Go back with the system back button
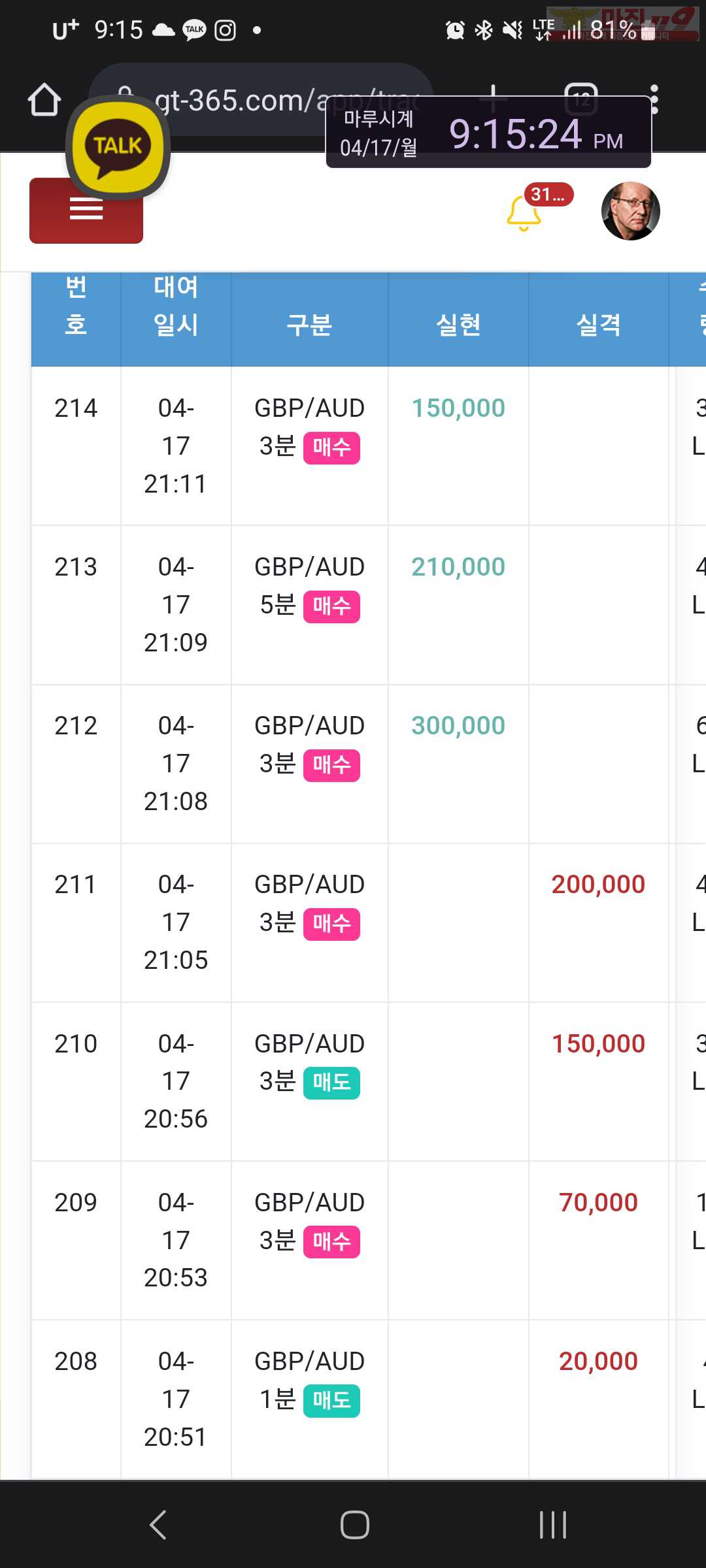This screenshot has width=706, height=1568. point(158,1525)
